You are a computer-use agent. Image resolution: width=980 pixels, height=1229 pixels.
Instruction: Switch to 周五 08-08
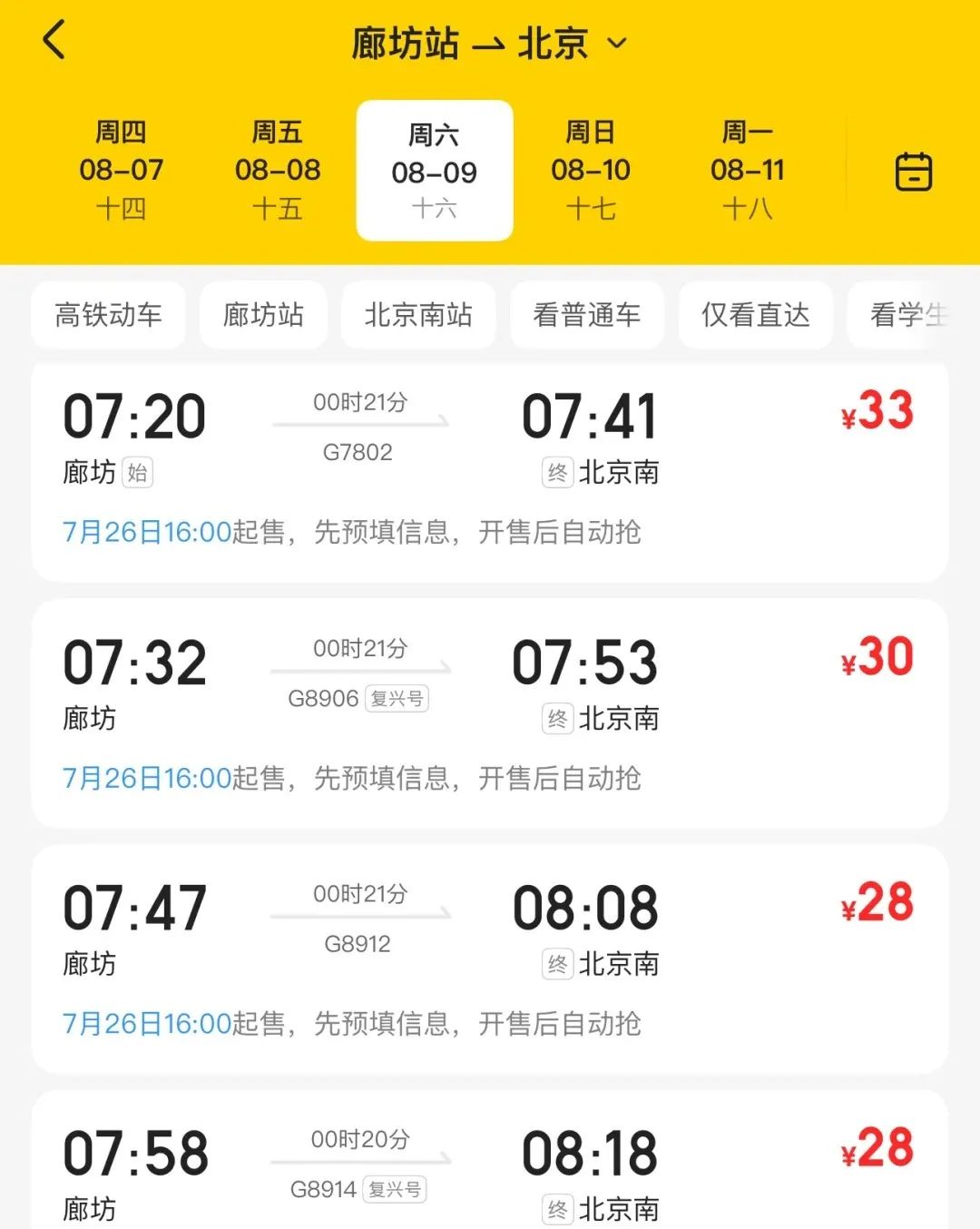278,171
